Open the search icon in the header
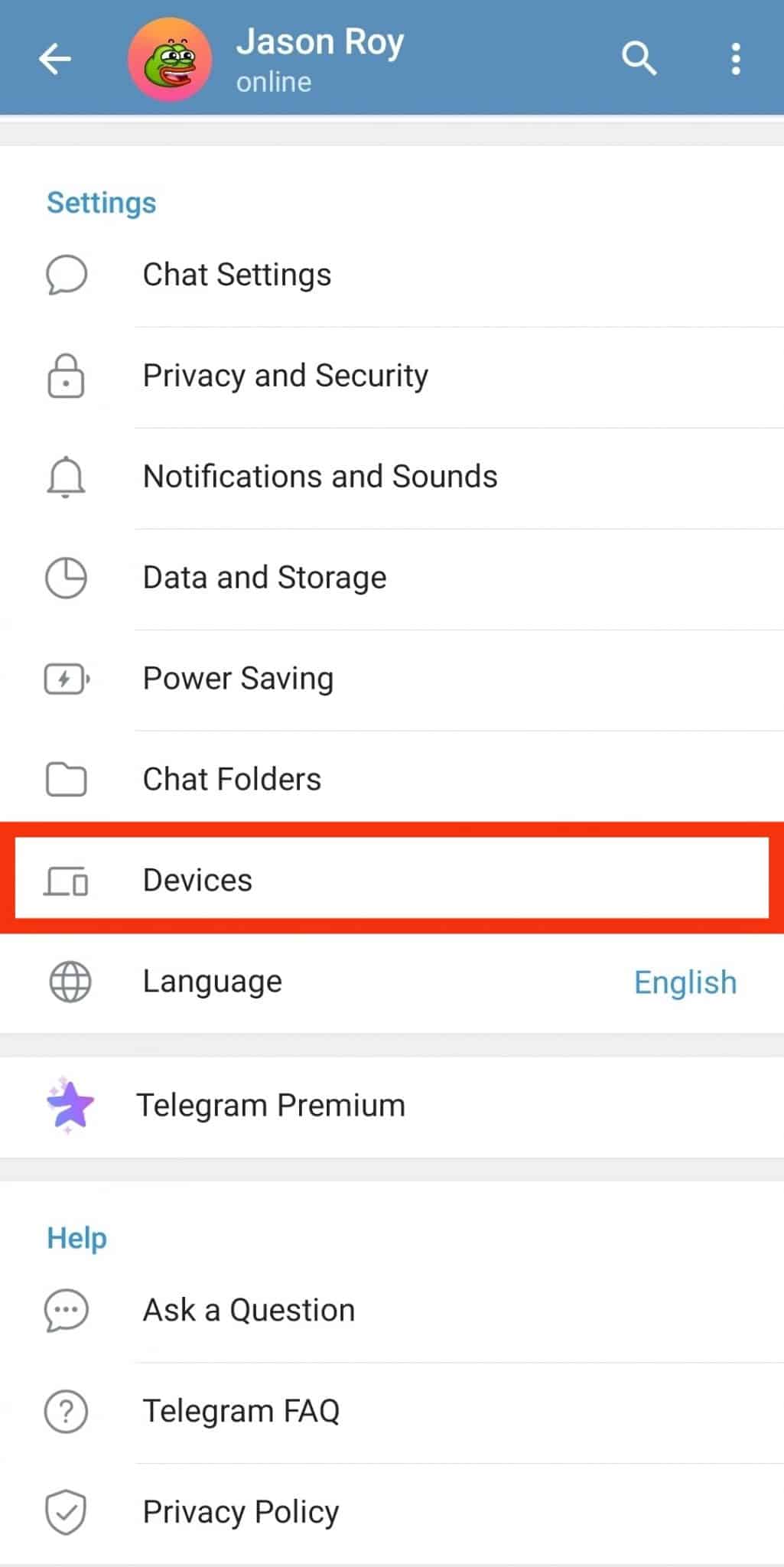 [x=639, y=59]
